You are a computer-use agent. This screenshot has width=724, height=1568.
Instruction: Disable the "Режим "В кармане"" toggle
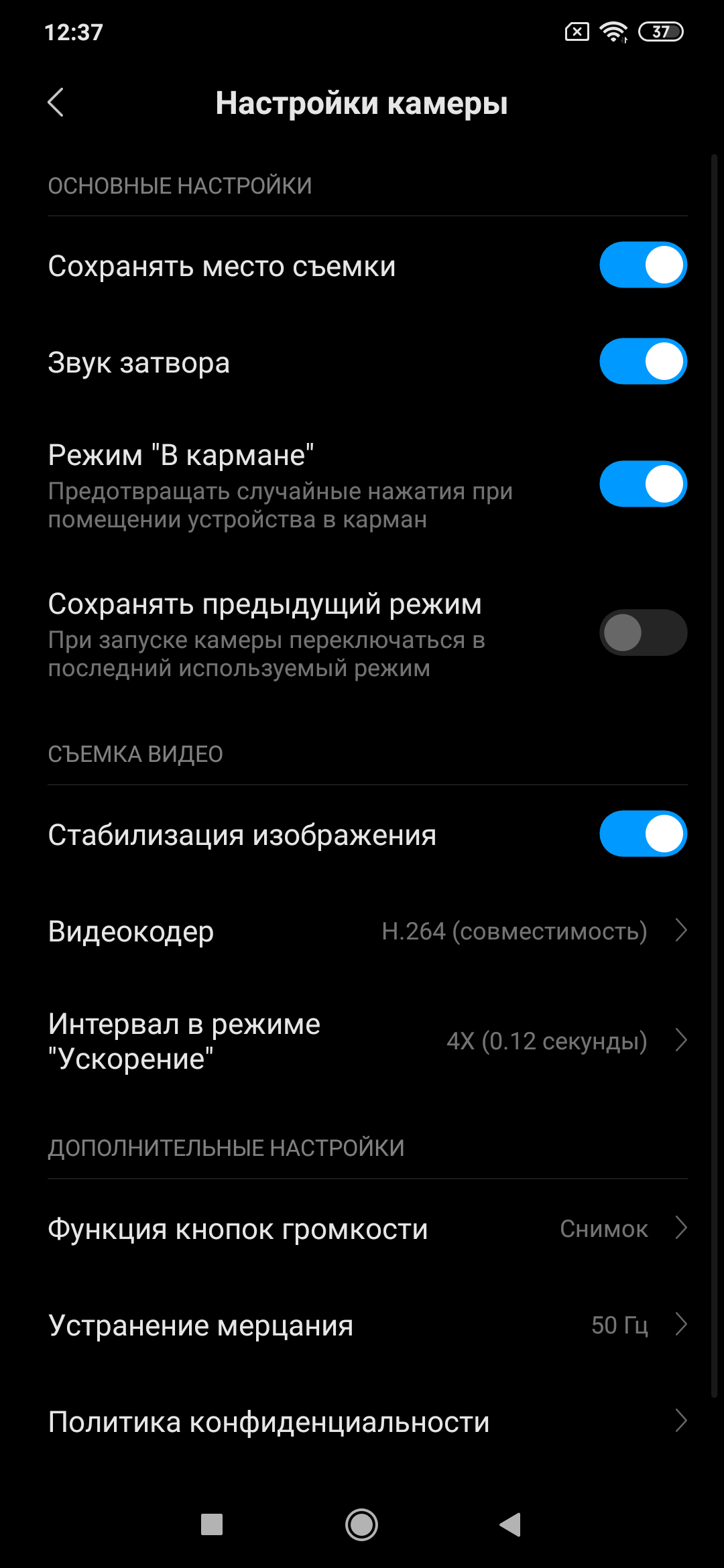(x=643, y=482)
